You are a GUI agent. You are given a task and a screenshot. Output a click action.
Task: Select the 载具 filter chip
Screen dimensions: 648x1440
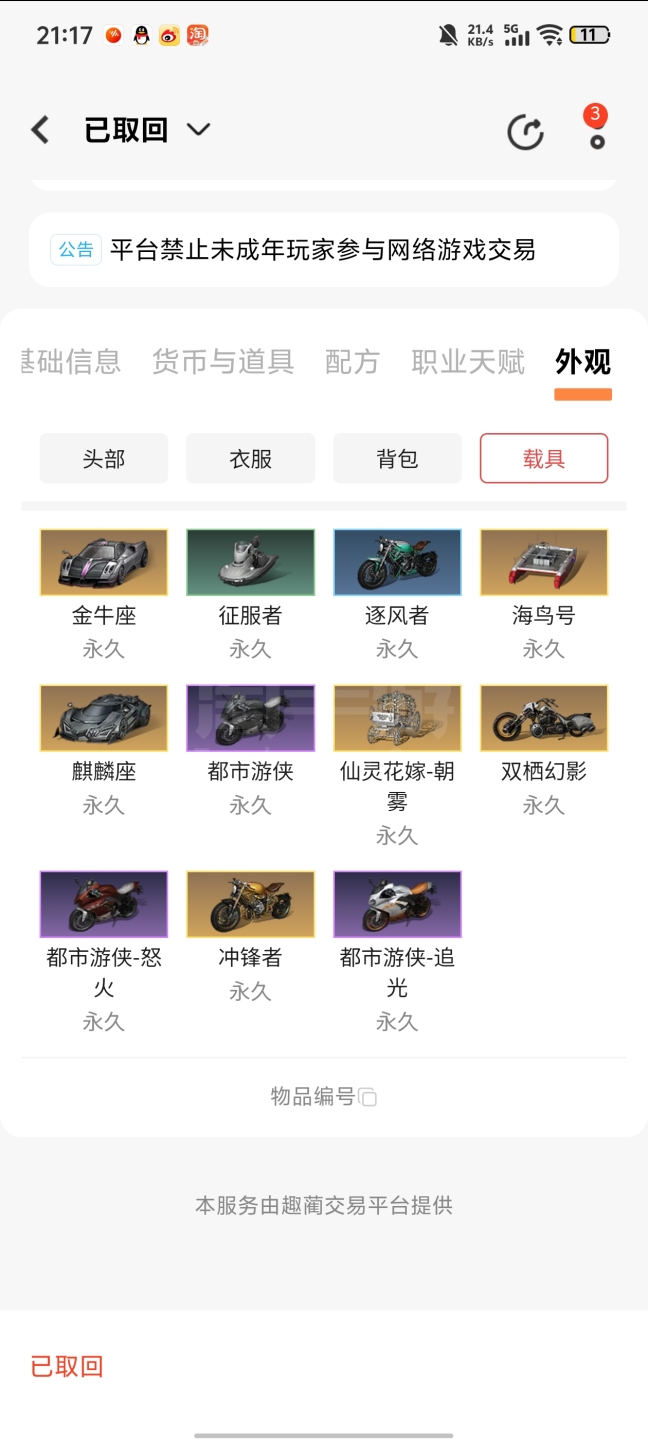click(544, 459)
